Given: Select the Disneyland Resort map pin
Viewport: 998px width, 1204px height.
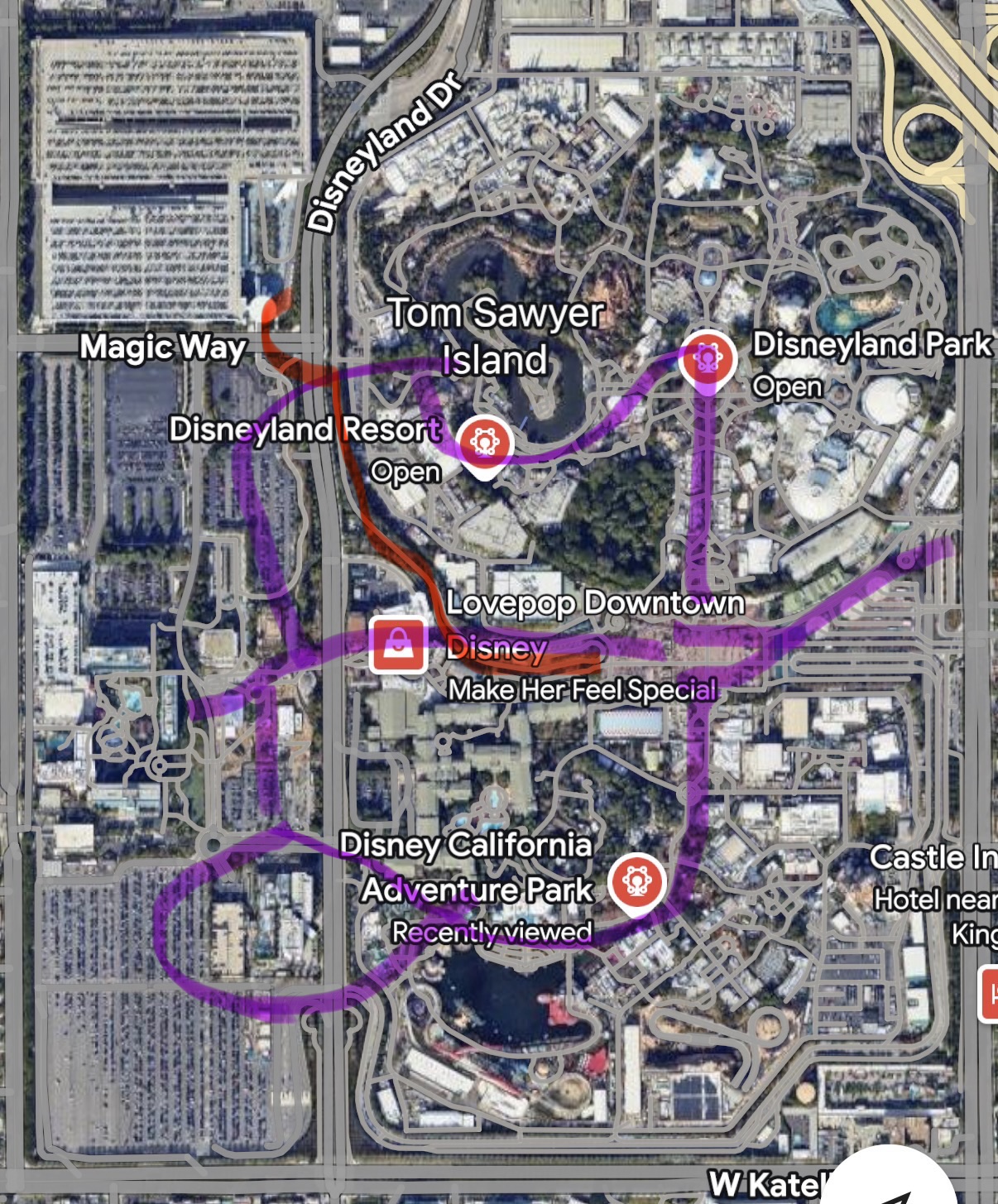Looking at the screenshot, I should pos(484,444).
